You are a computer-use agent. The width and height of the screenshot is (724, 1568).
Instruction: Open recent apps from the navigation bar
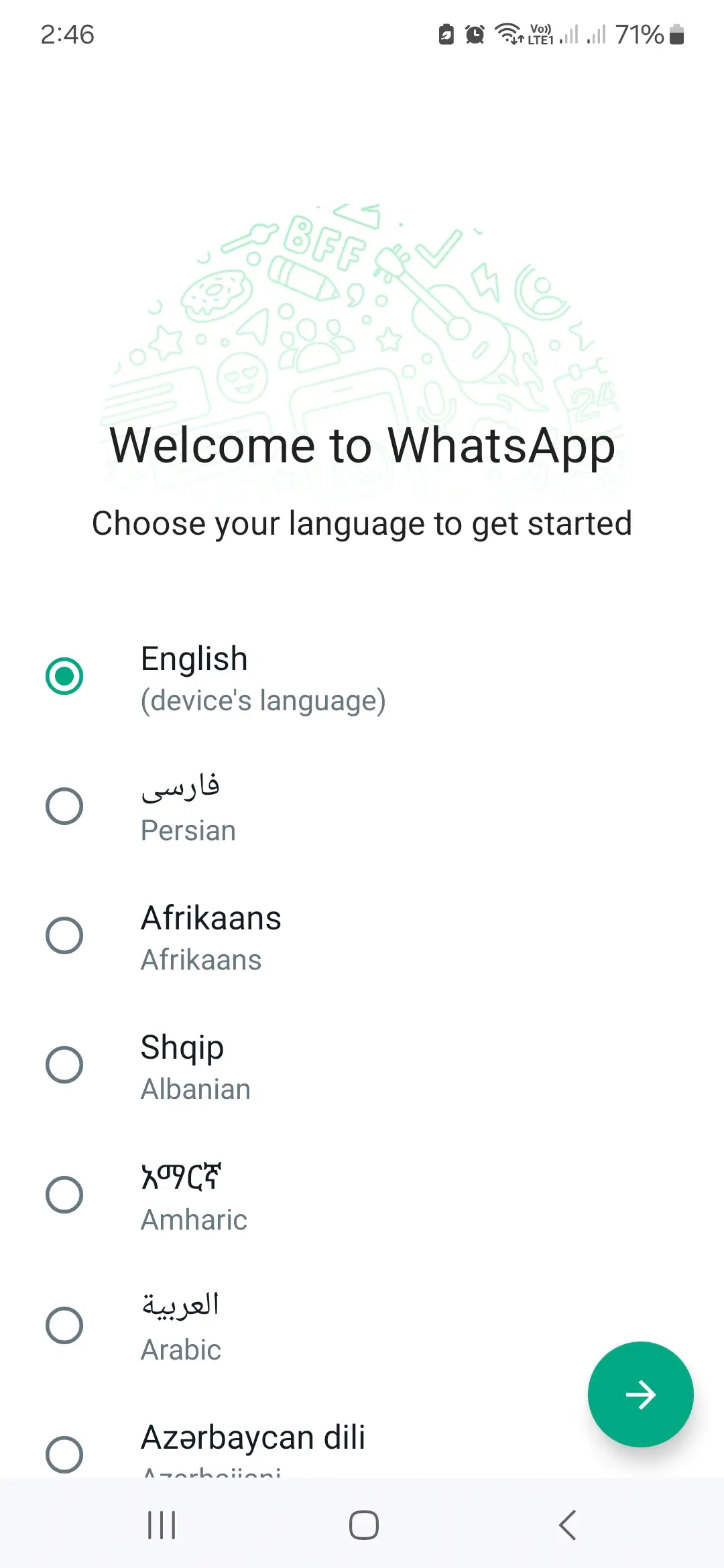162,1525
